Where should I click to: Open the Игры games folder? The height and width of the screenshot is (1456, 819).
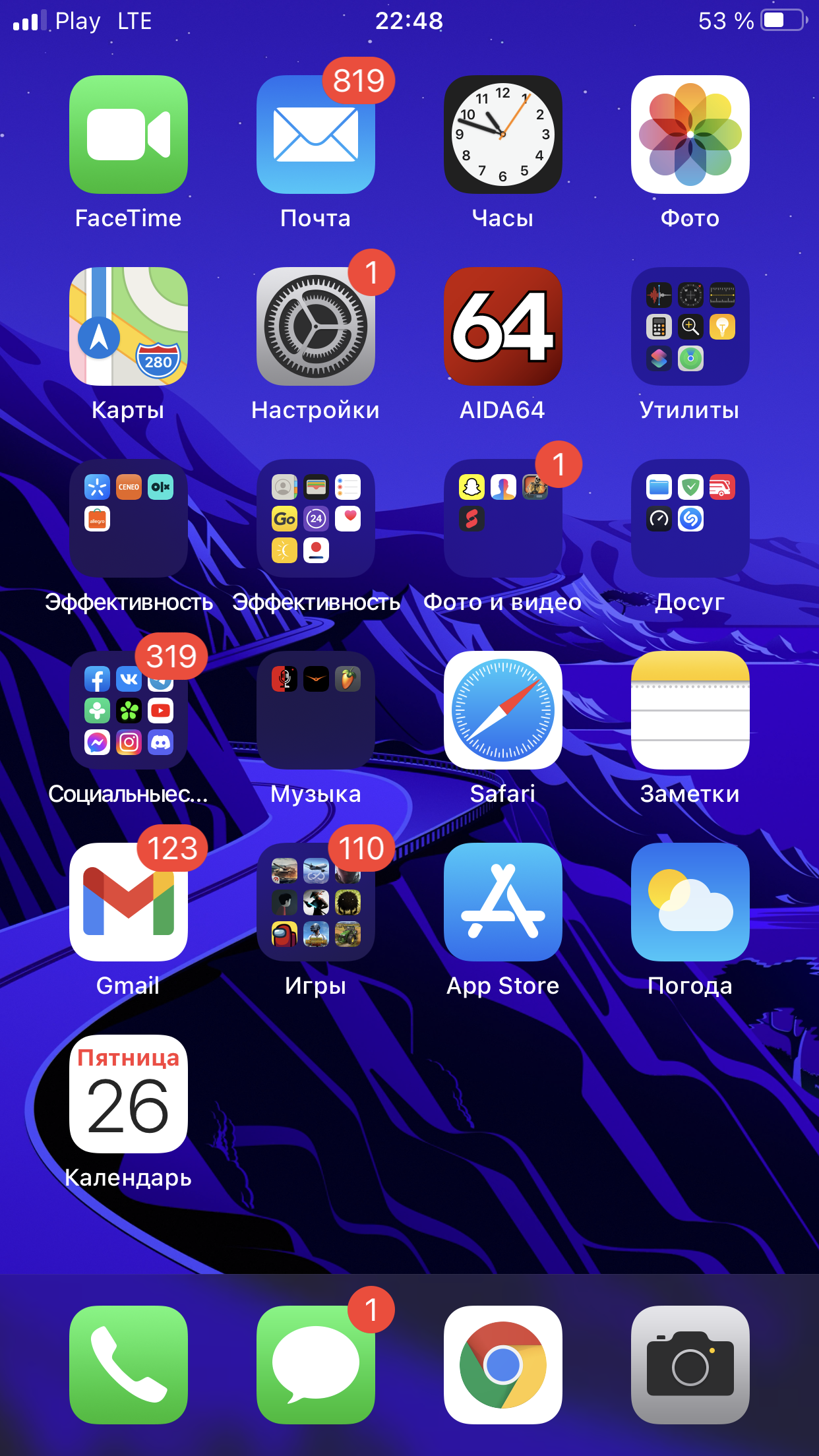coord(315,902)
